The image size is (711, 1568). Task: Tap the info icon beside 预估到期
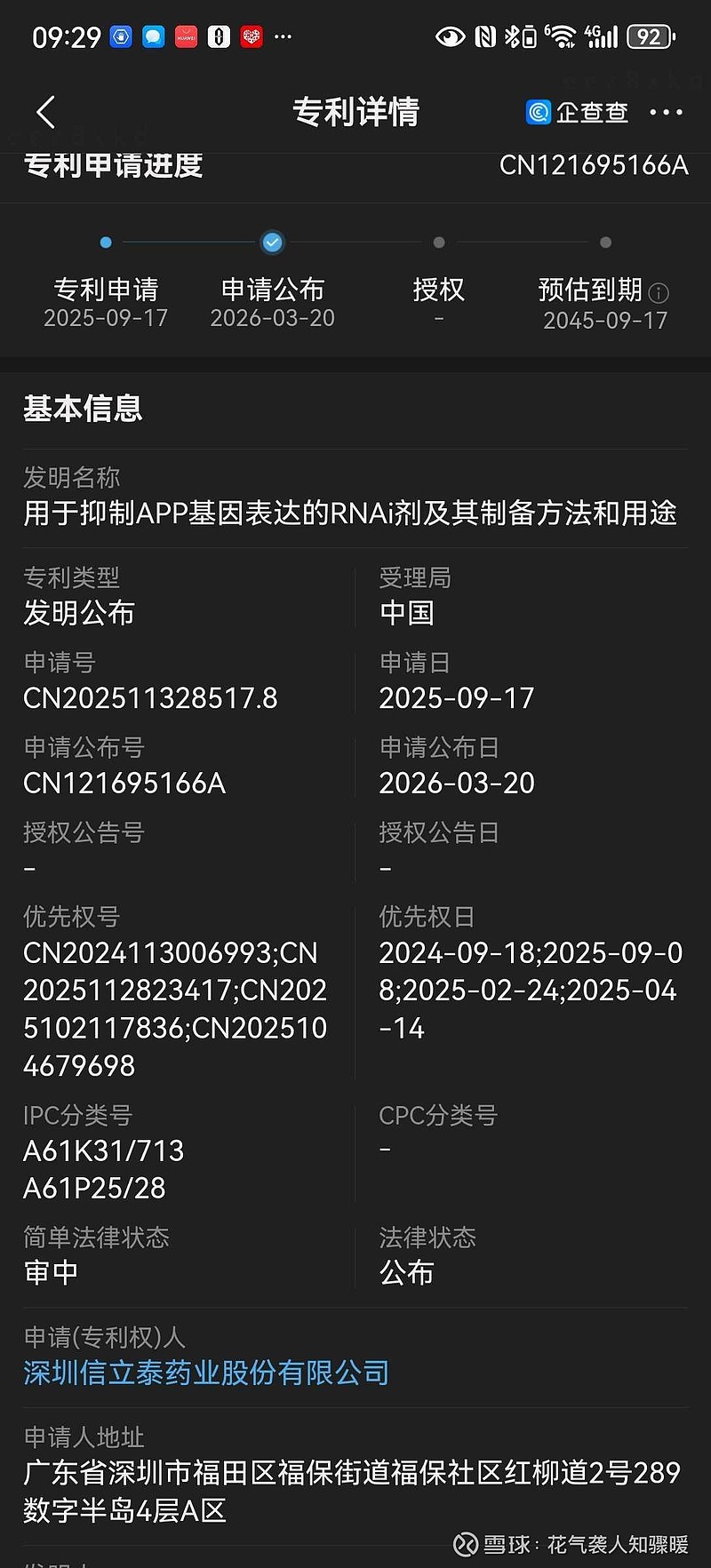[x=658, y=293]
